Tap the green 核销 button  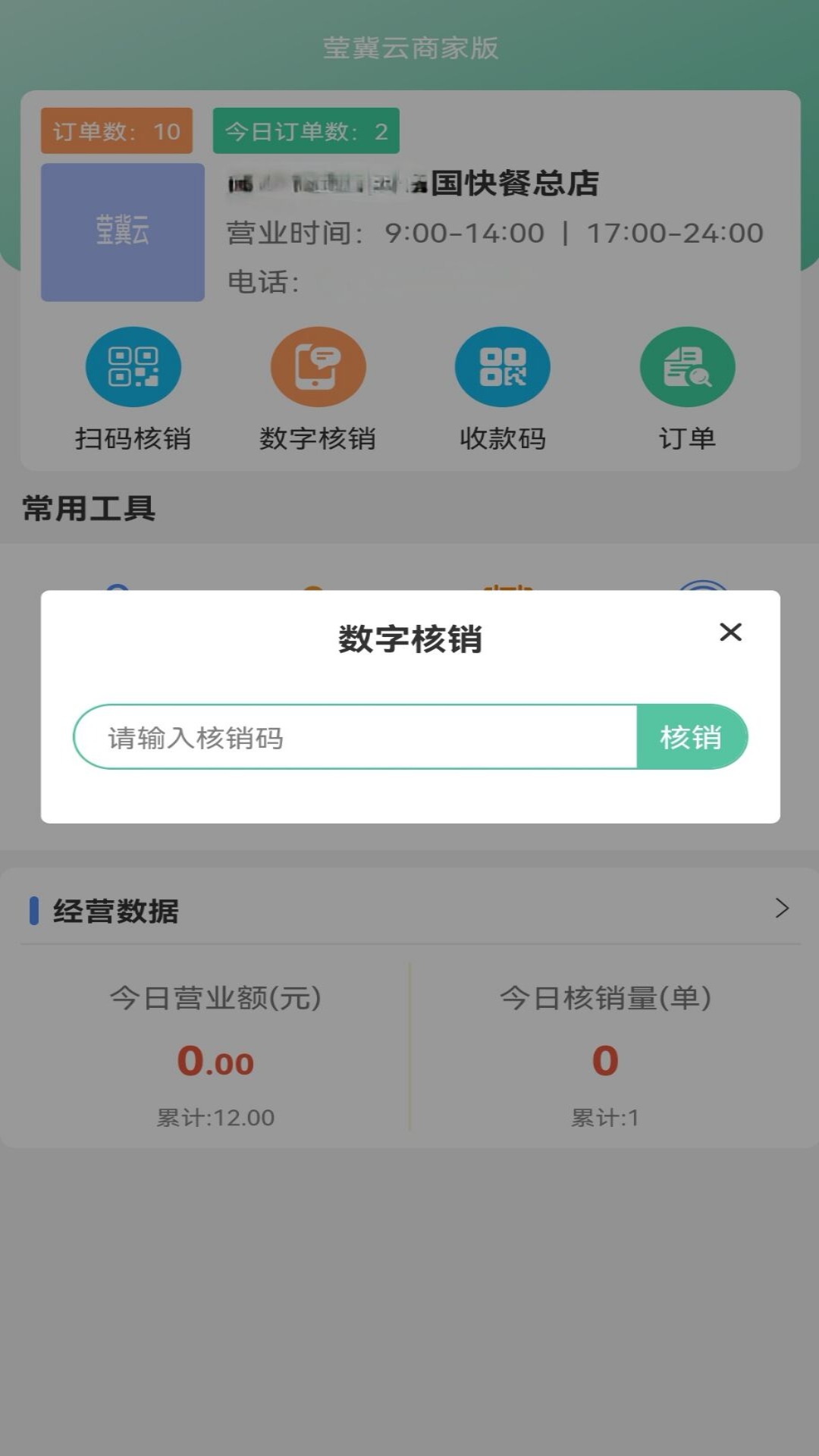[692, 737]
